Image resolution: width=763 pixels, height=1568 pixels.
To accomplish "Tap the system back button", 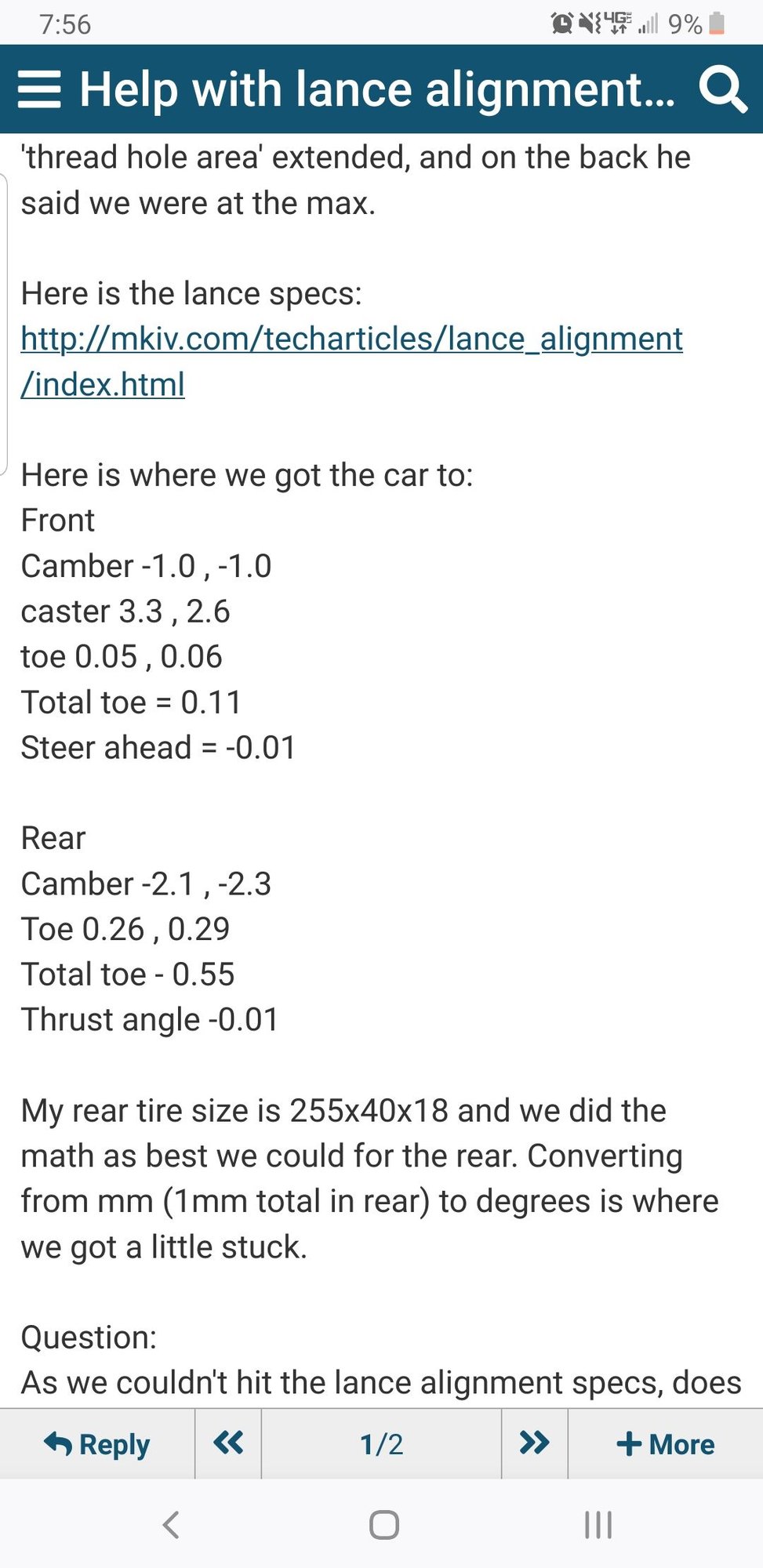I will click(171, 1525).
